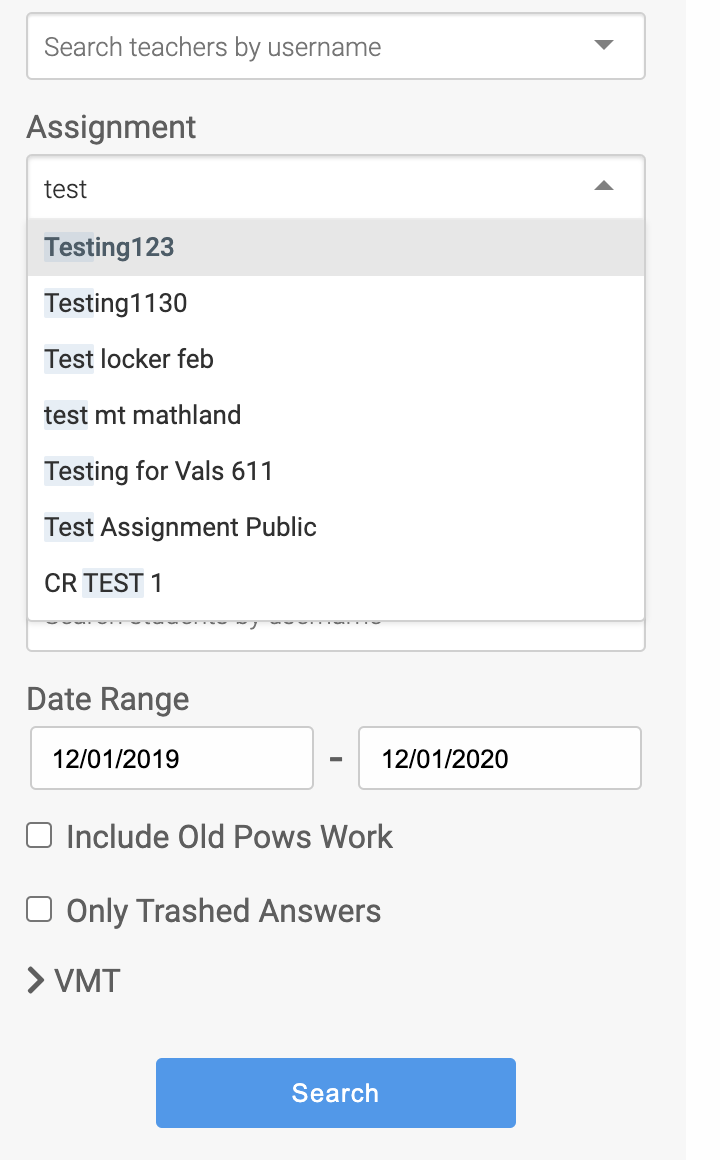This screenshot has width=720, height=1160.
Task: Edit the start date 12/01/2019
Action: coord(172,758)
